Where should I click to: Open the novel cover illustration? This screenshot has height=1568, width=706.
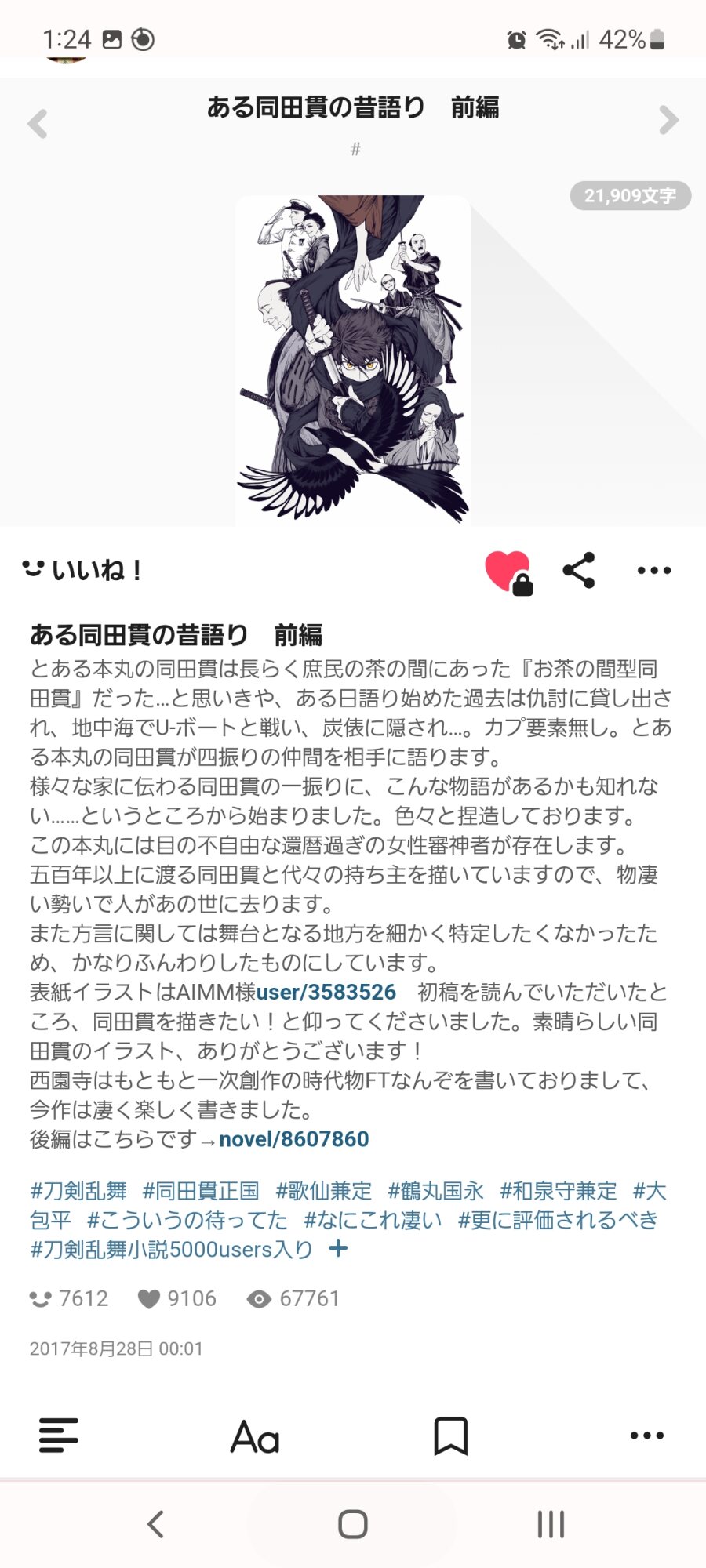[353, 359]
